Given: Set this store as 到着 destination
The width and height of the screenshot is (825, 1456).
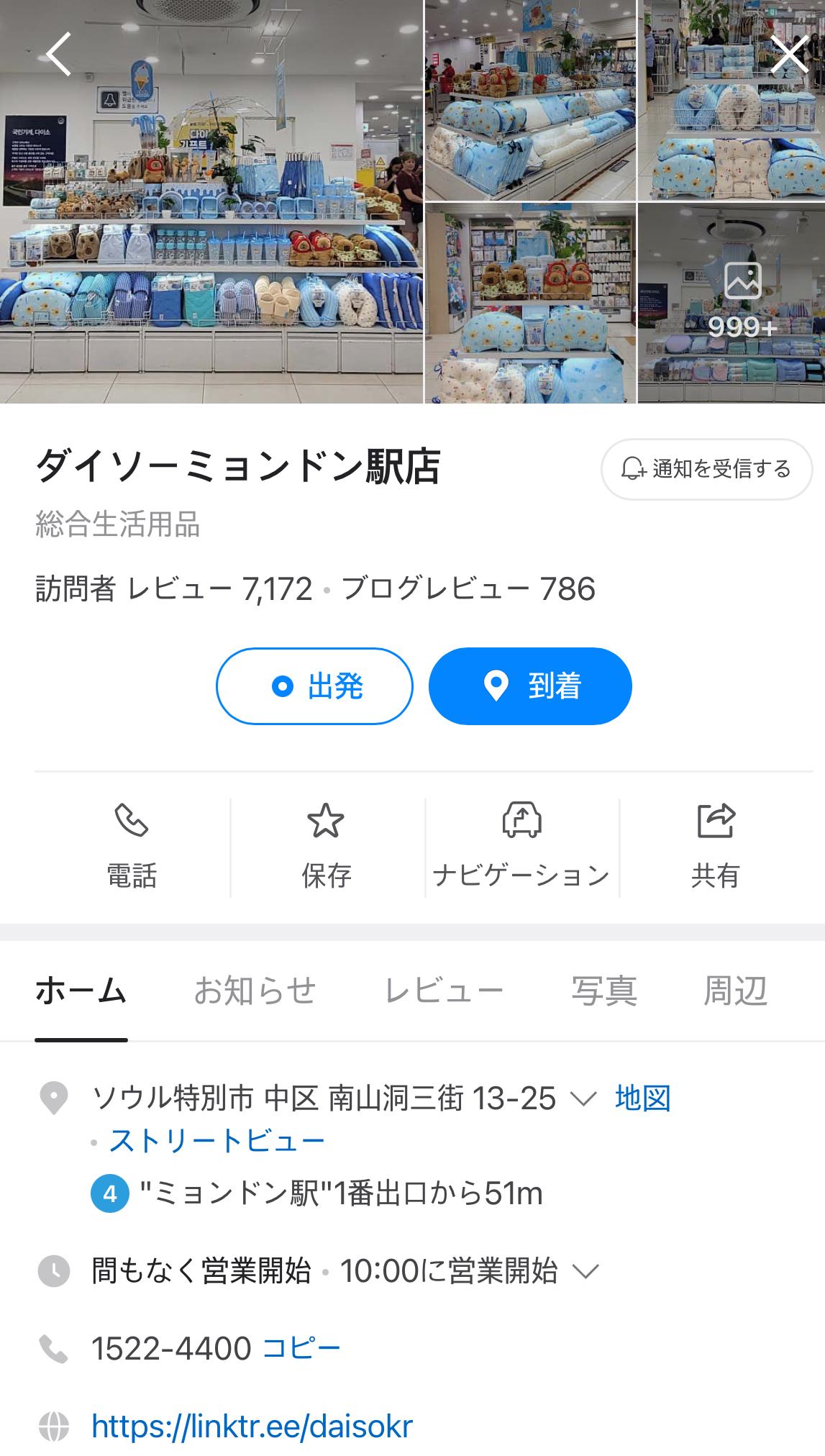Looking at the screenshot, I should pos(530,686).
